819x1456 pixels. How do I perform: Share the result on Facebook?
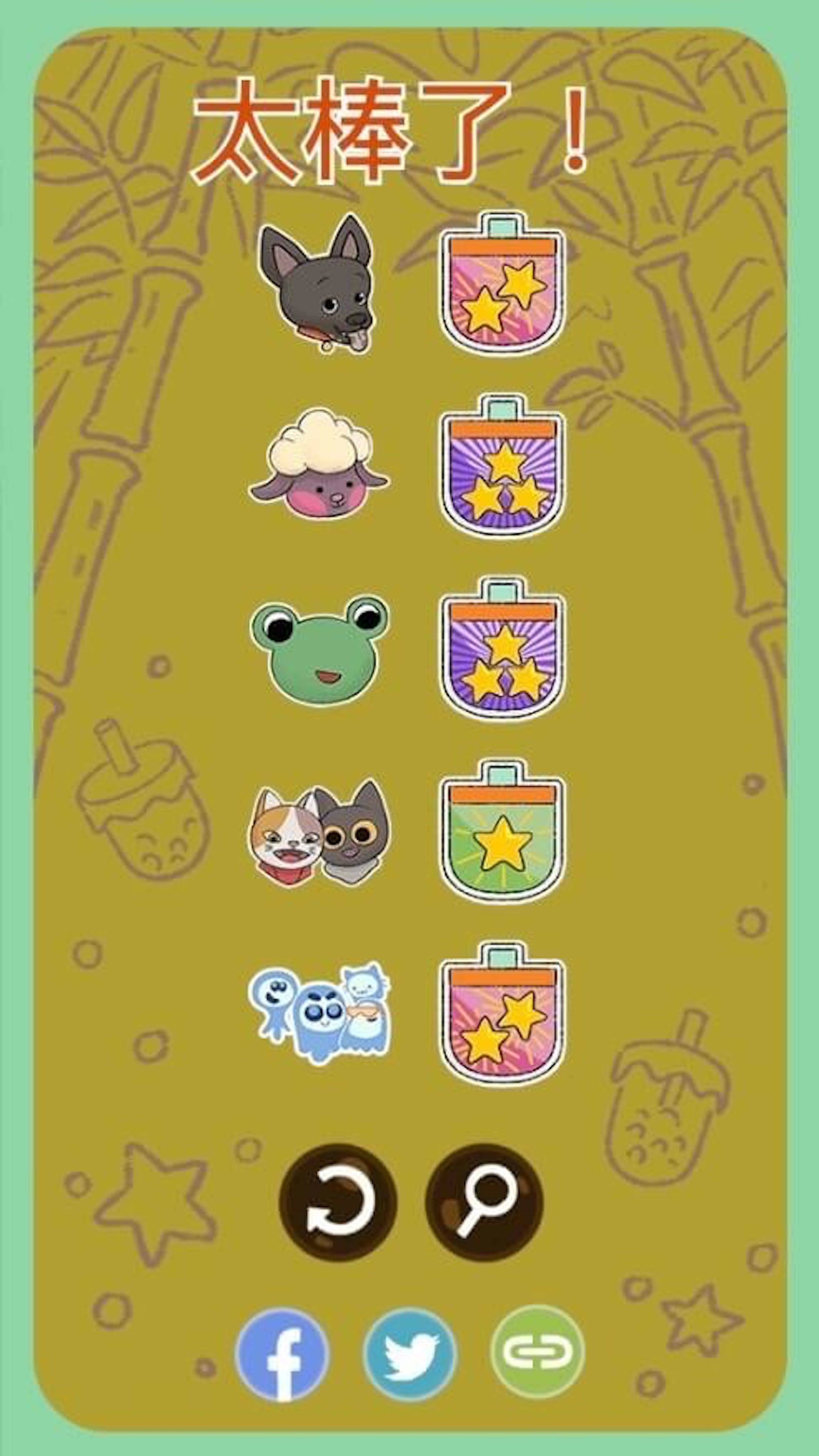click(x=282, y=1355)
